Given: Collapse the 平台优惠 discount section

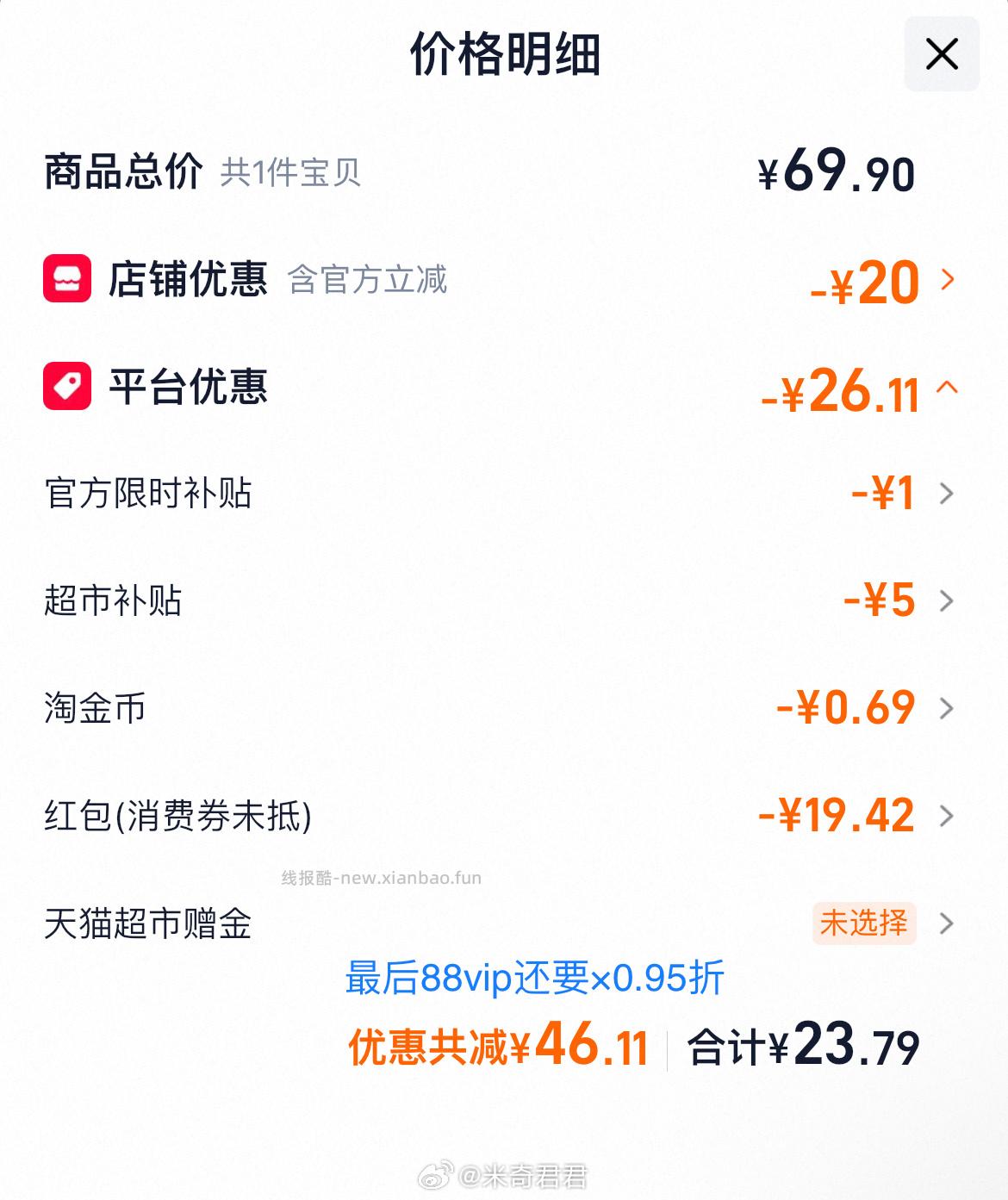Looking at the screenshot, I should pyautogui.click(x=946, y=389).
